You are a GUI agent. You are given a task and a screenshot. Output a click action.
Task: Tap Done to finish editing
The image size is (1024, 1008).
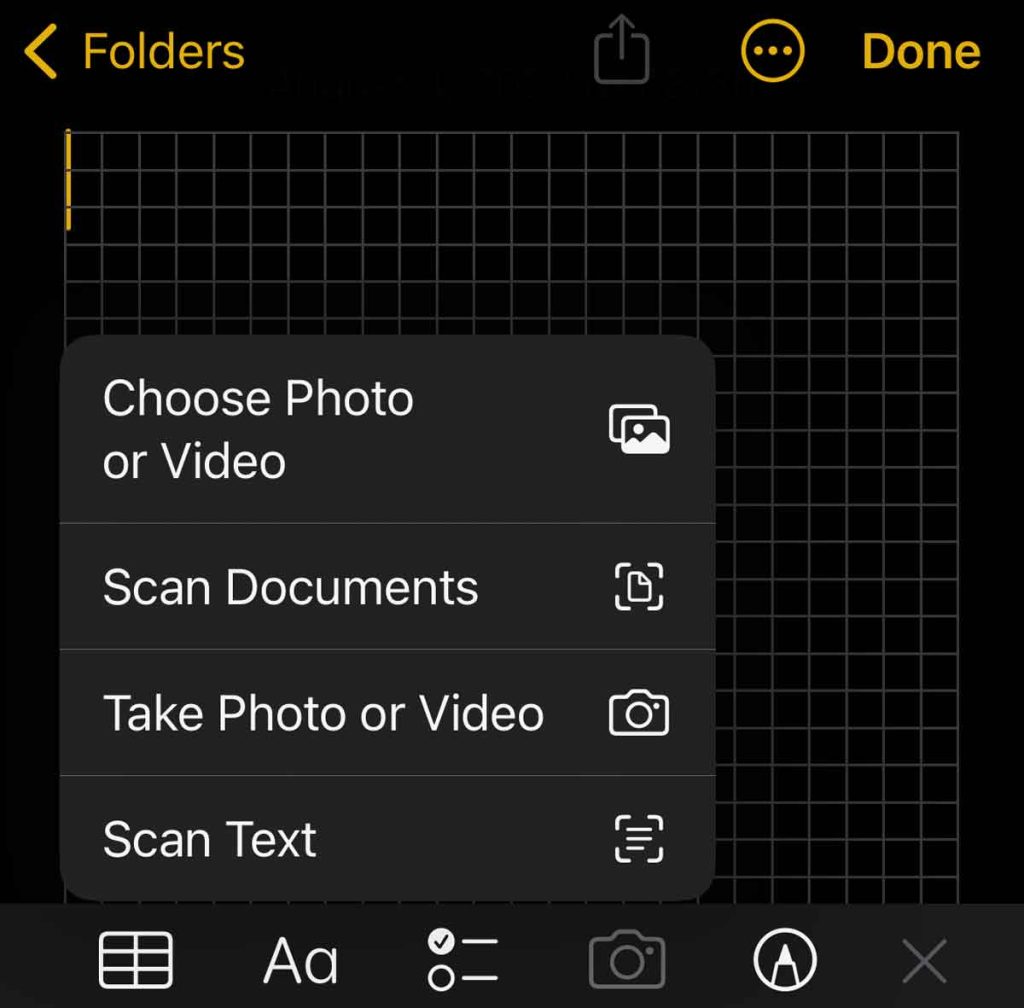[920, 52]
